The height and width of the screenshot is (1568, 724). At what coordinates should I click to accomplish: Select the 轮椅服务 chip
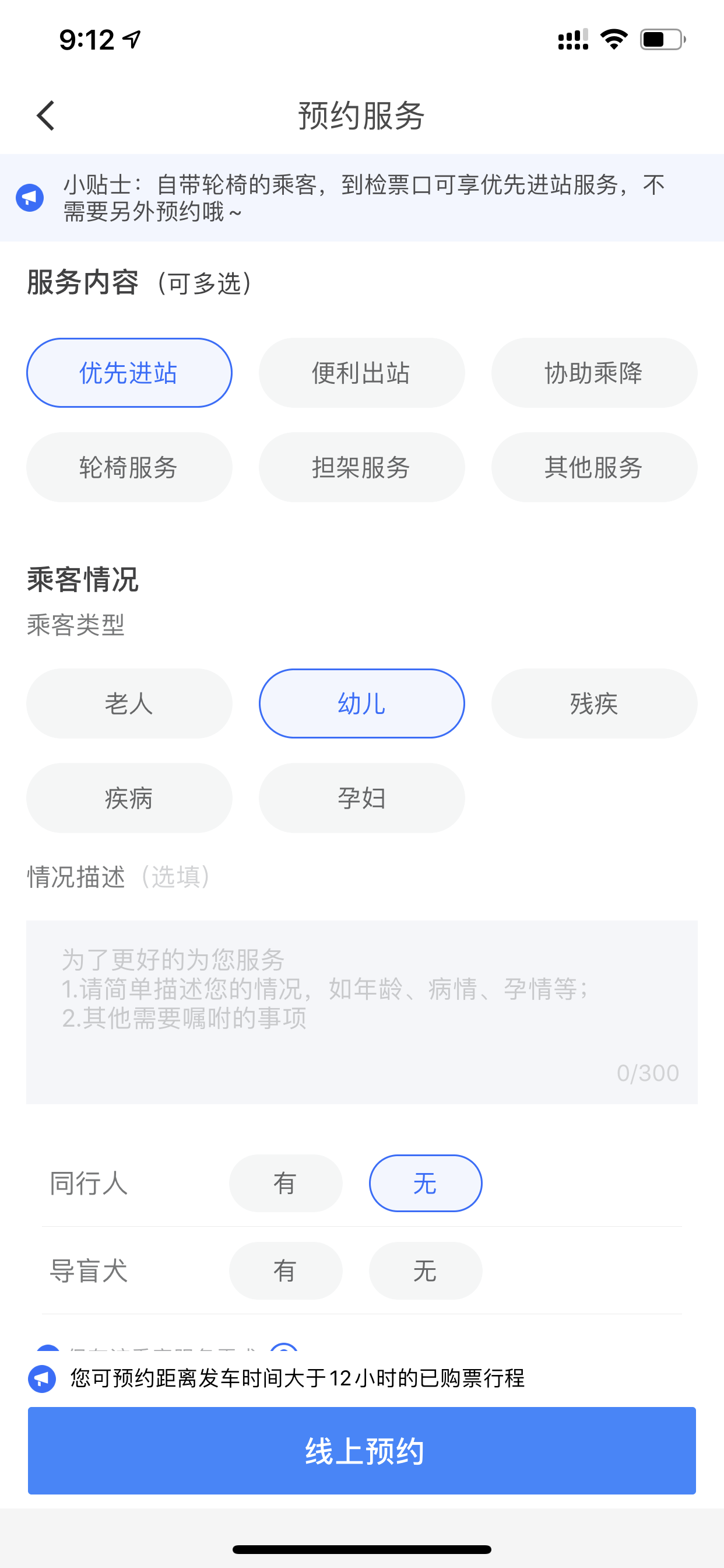(129, 467)
